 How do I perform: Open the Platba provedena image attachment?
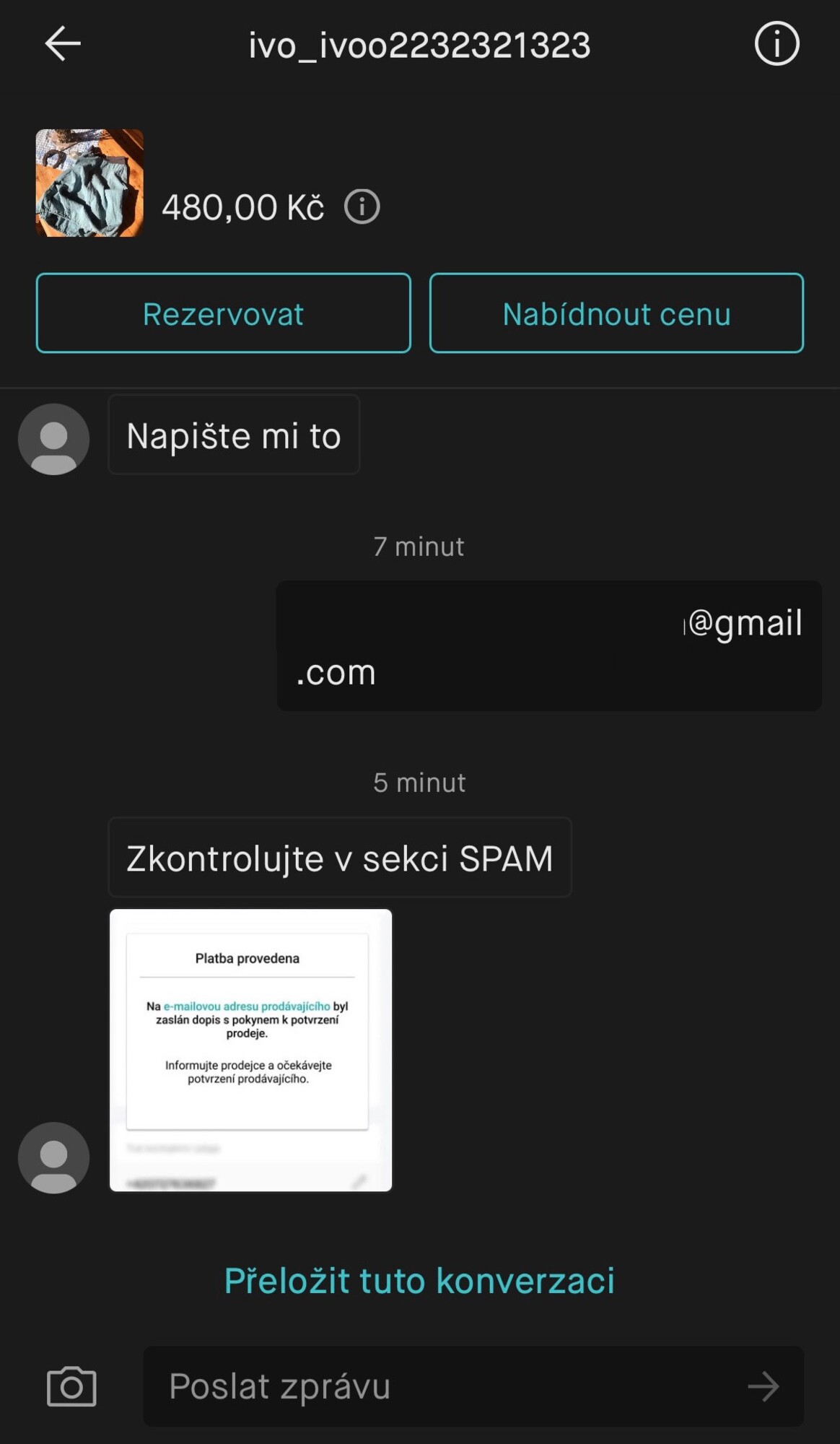tap(250, 1050)
